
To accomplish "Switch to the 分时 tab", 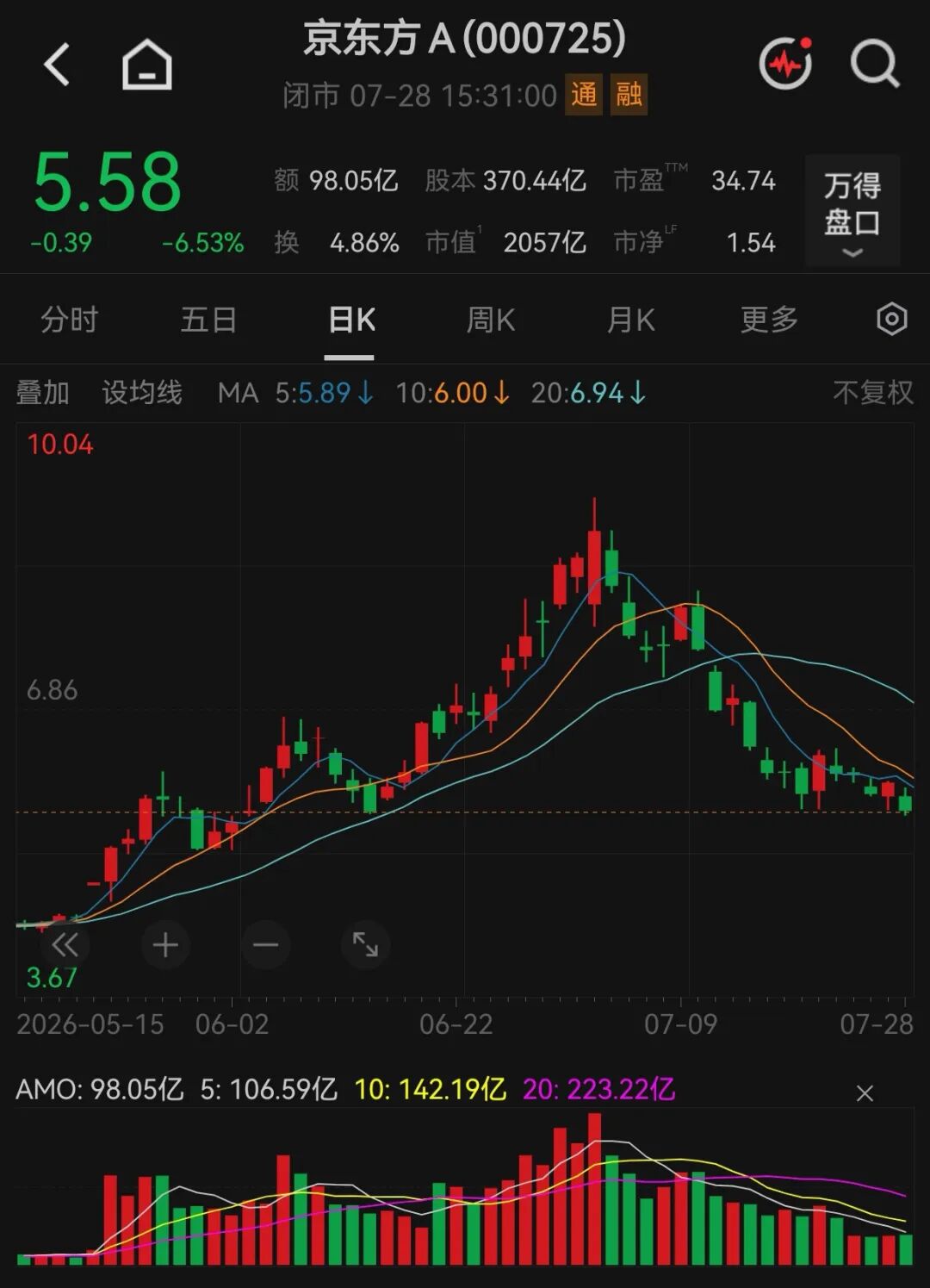I will tap(70, 320).
